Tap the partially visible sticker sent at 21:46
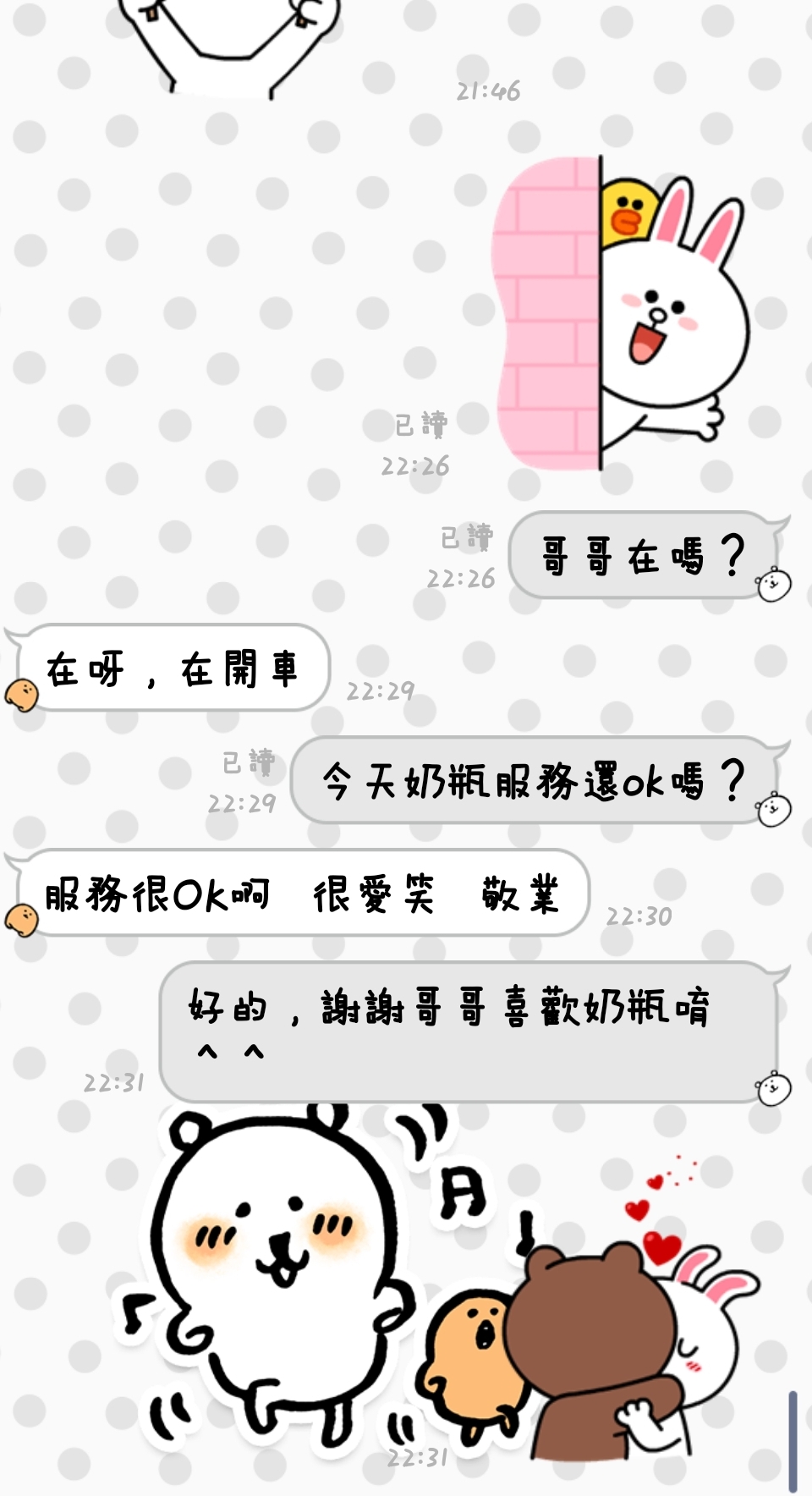This screenshot has width=812, height=1496. (x=228, y=42)
